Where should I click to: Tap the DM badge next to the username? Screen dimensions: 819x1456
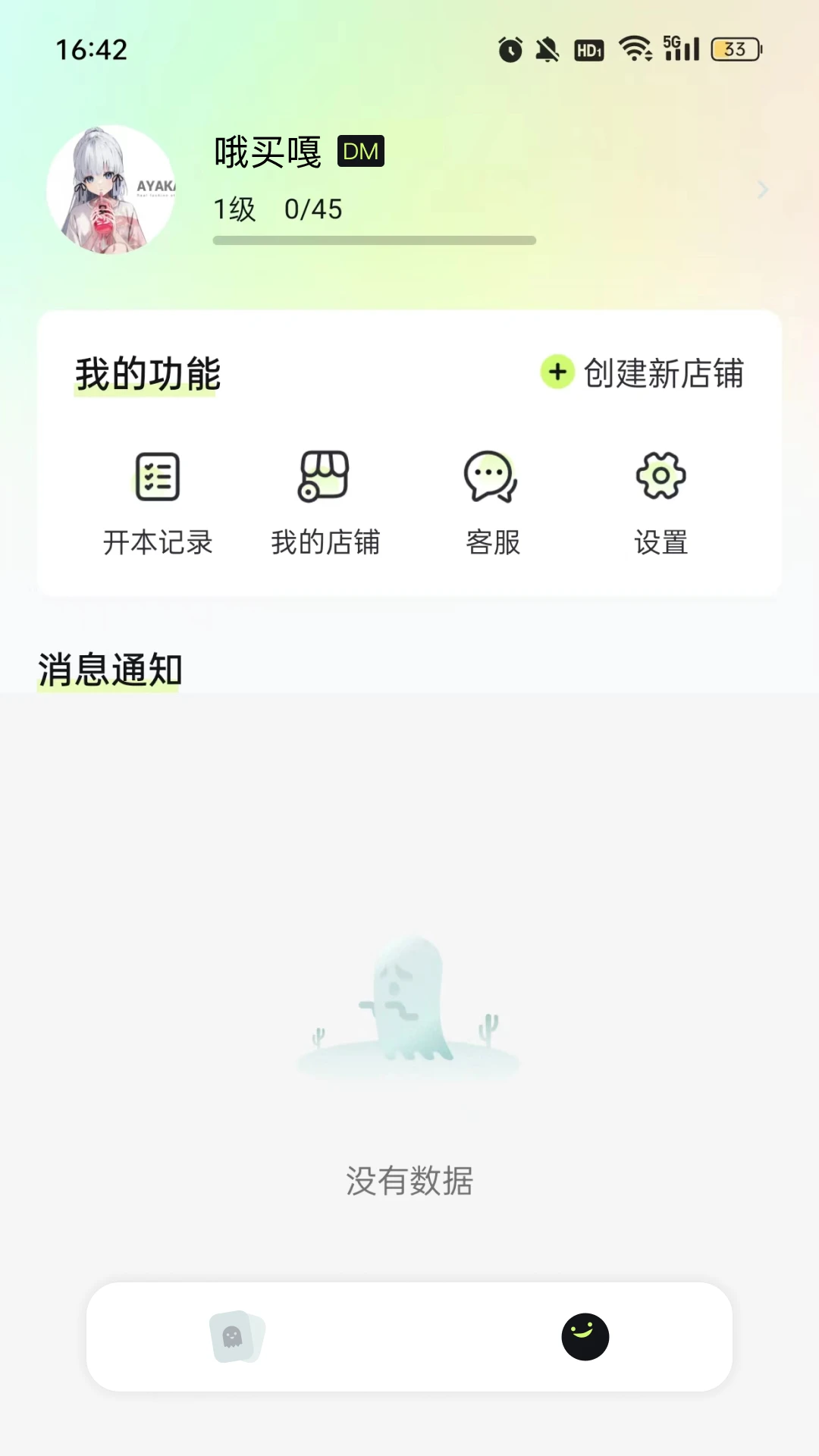[361, 151]
